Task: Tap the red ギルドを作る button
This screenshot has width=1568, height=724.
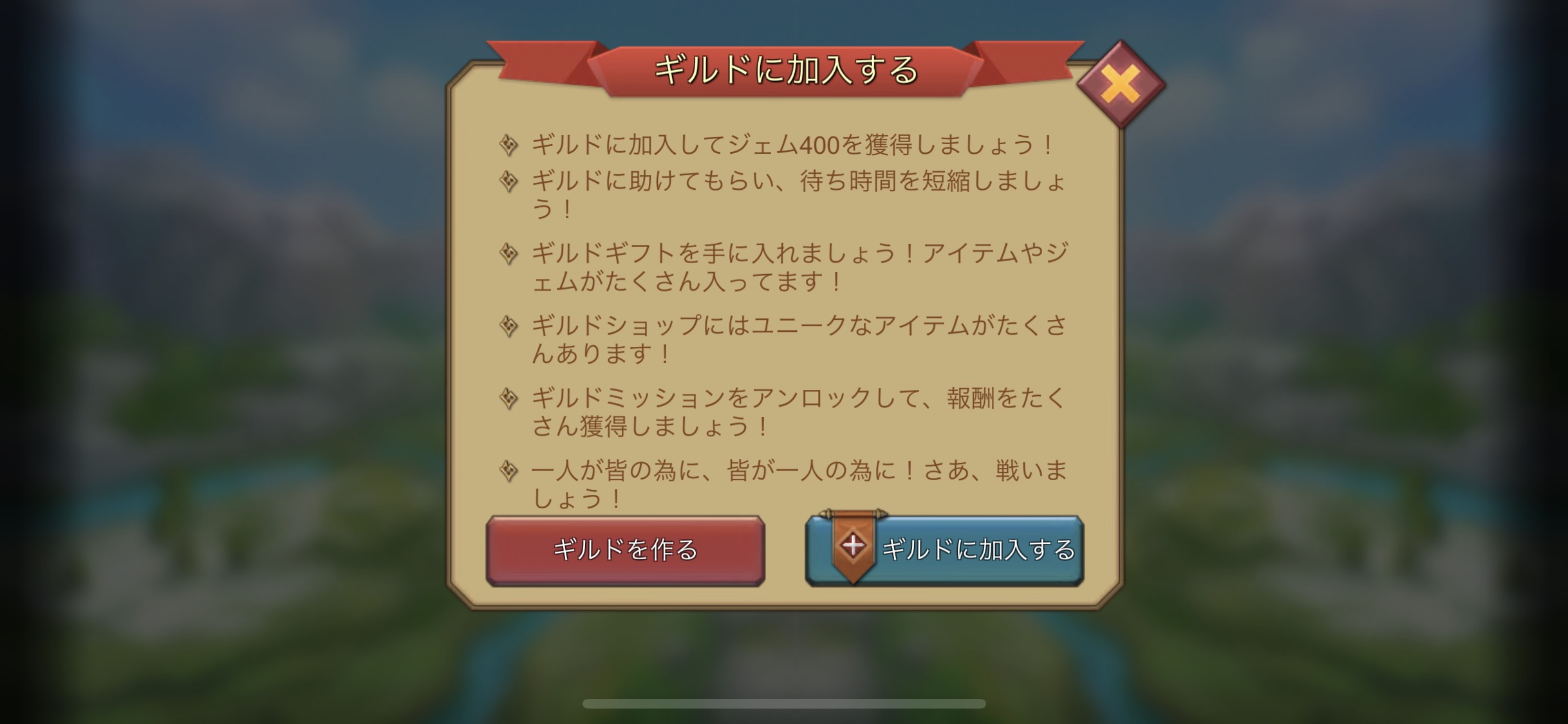Action: point(625,550)
